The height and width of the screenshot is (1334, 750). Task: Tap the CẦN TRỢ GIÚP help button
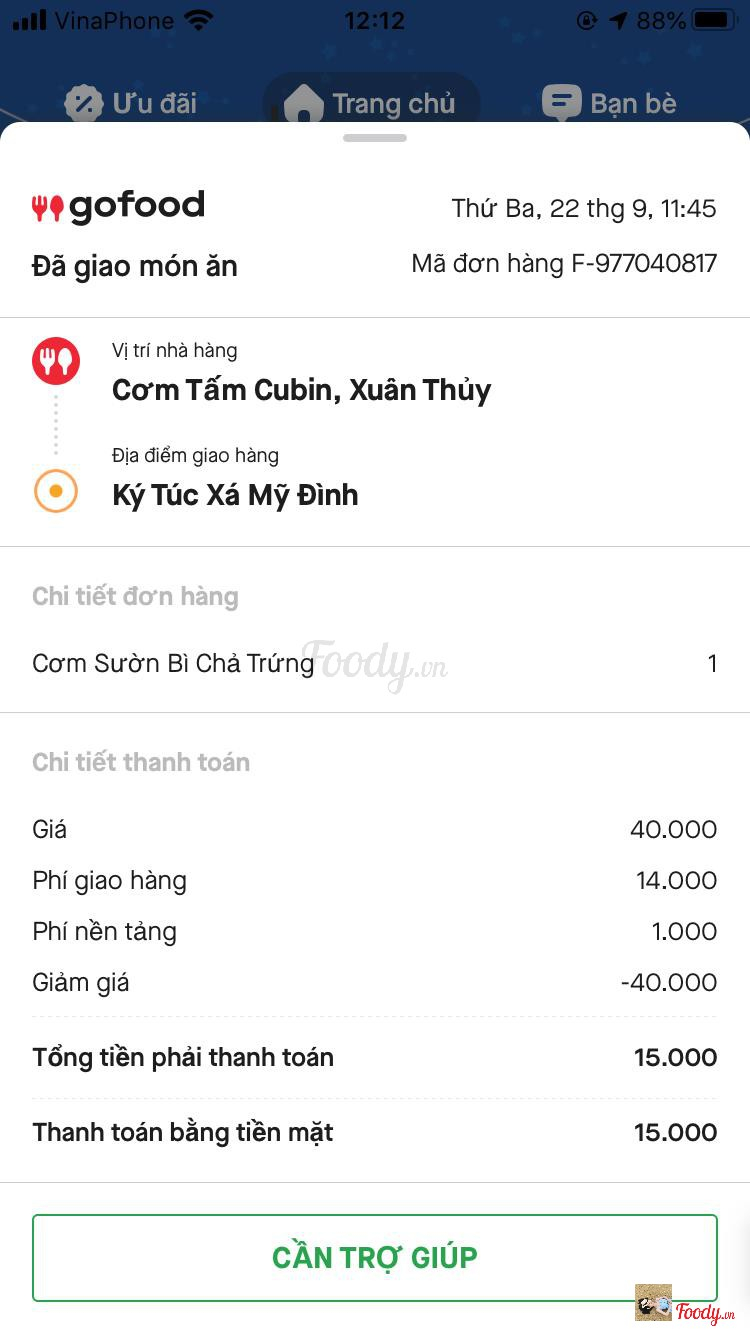click(374, 1257)
